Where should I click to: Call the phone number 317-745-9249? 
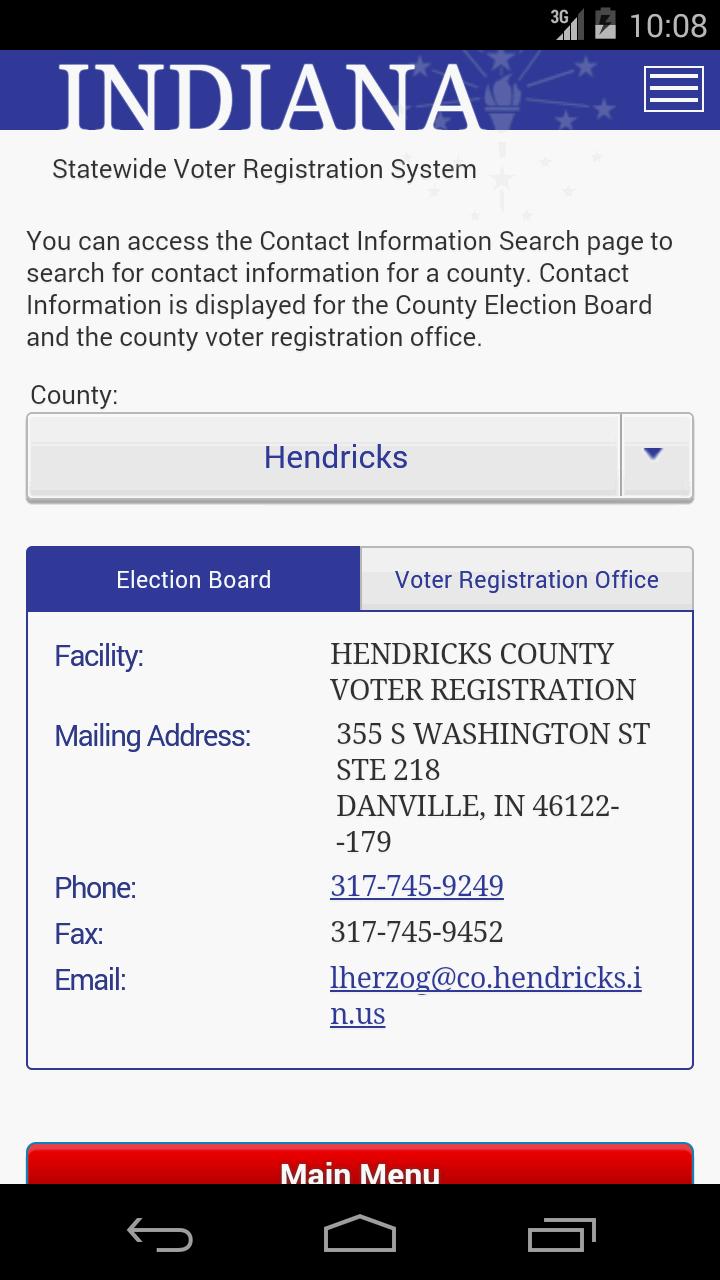(x=417, y=886)
